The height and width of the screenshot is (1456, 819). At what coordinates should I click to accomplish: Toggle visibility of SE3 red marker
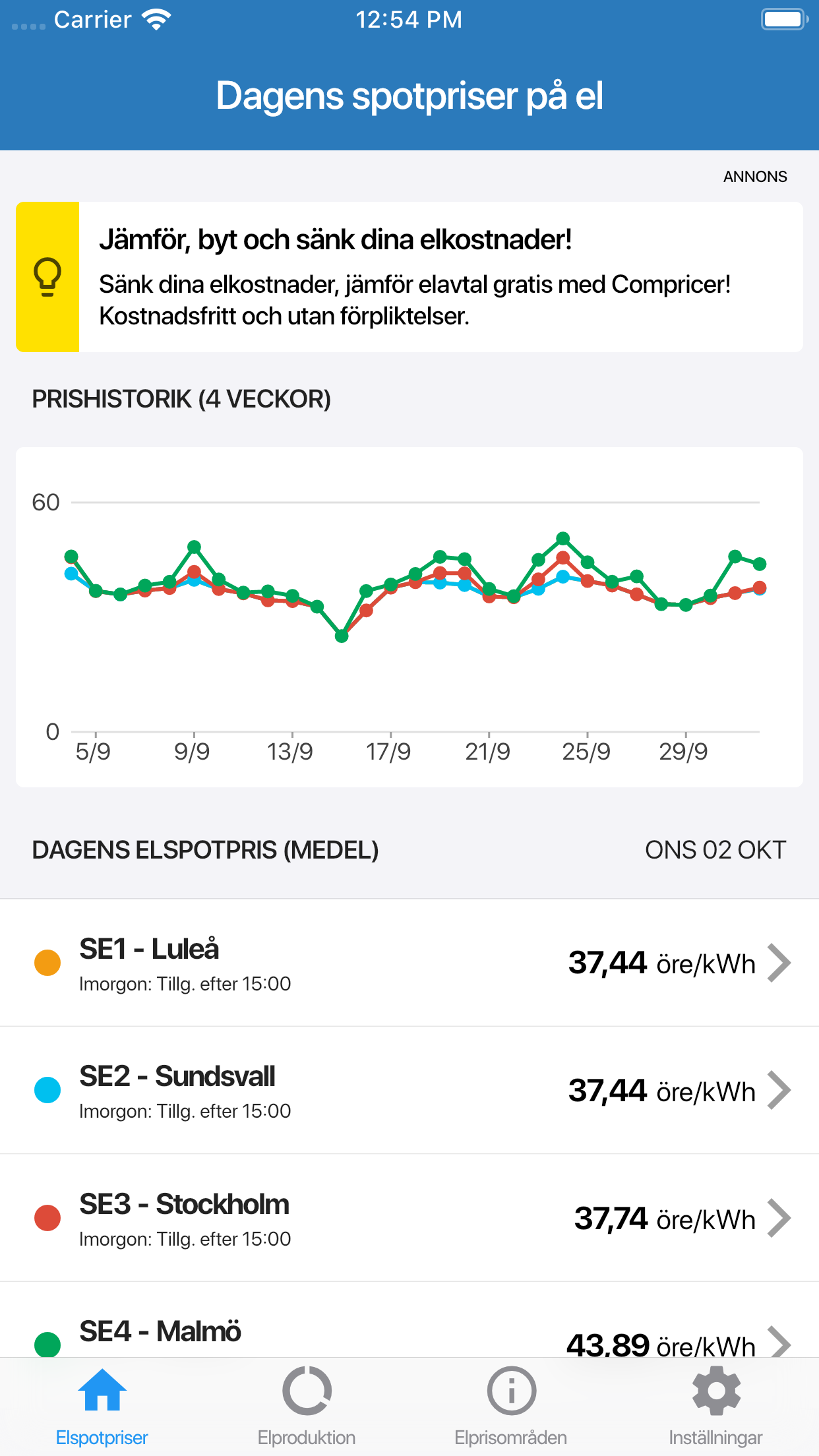[x=47, y=1218]
